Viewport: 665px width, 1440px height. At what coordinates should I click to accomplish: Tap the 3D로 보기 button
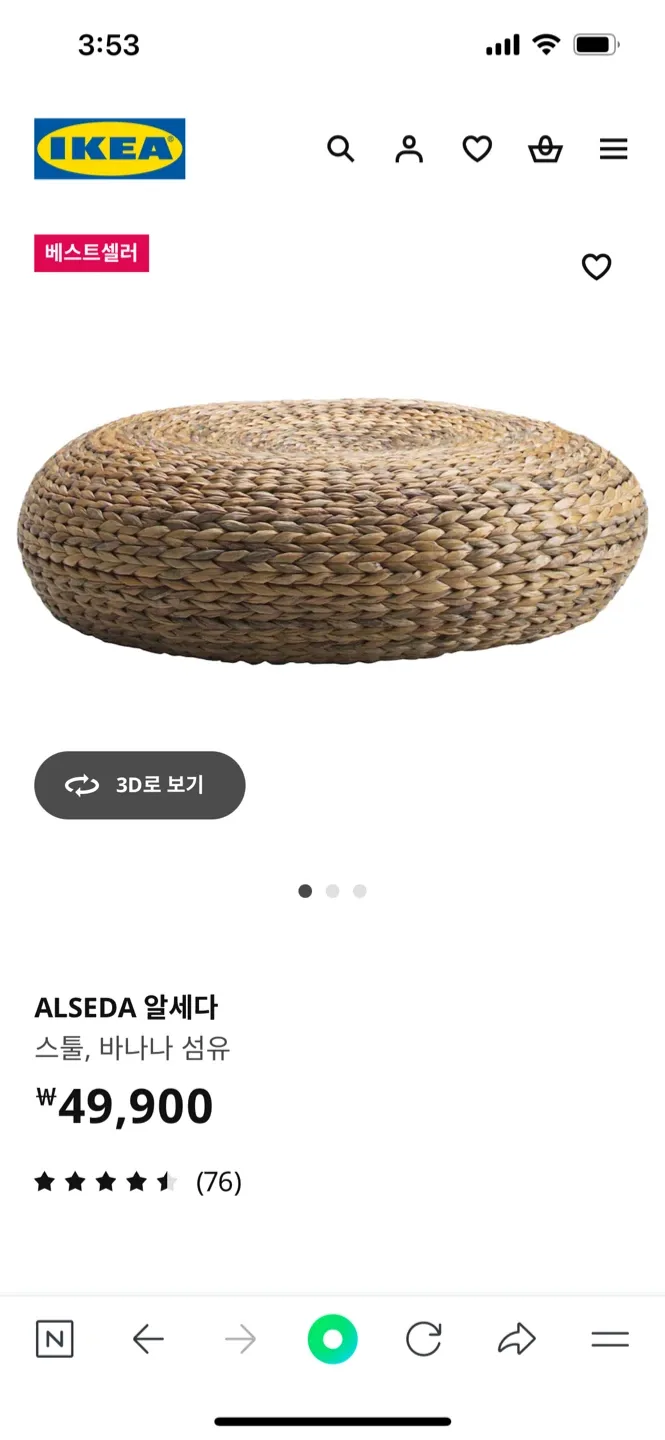point(140,785)
